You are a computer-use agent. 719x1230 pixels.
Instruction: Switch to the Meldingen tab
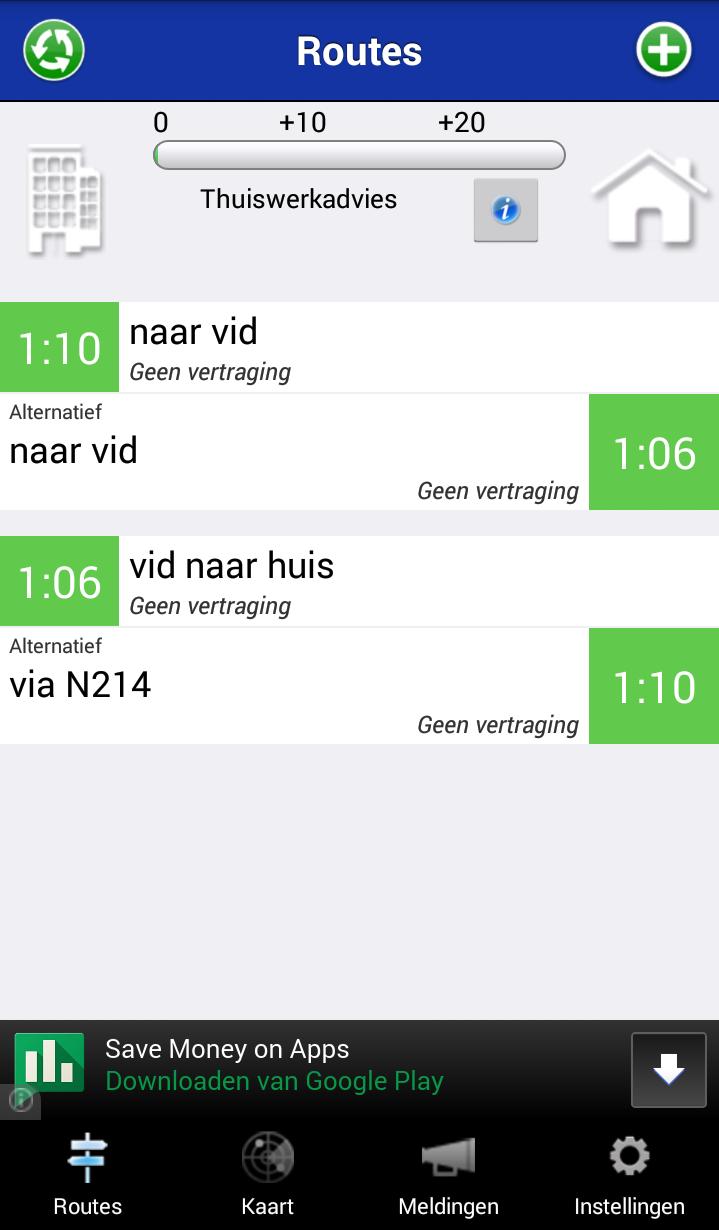tap(448, 1174)
